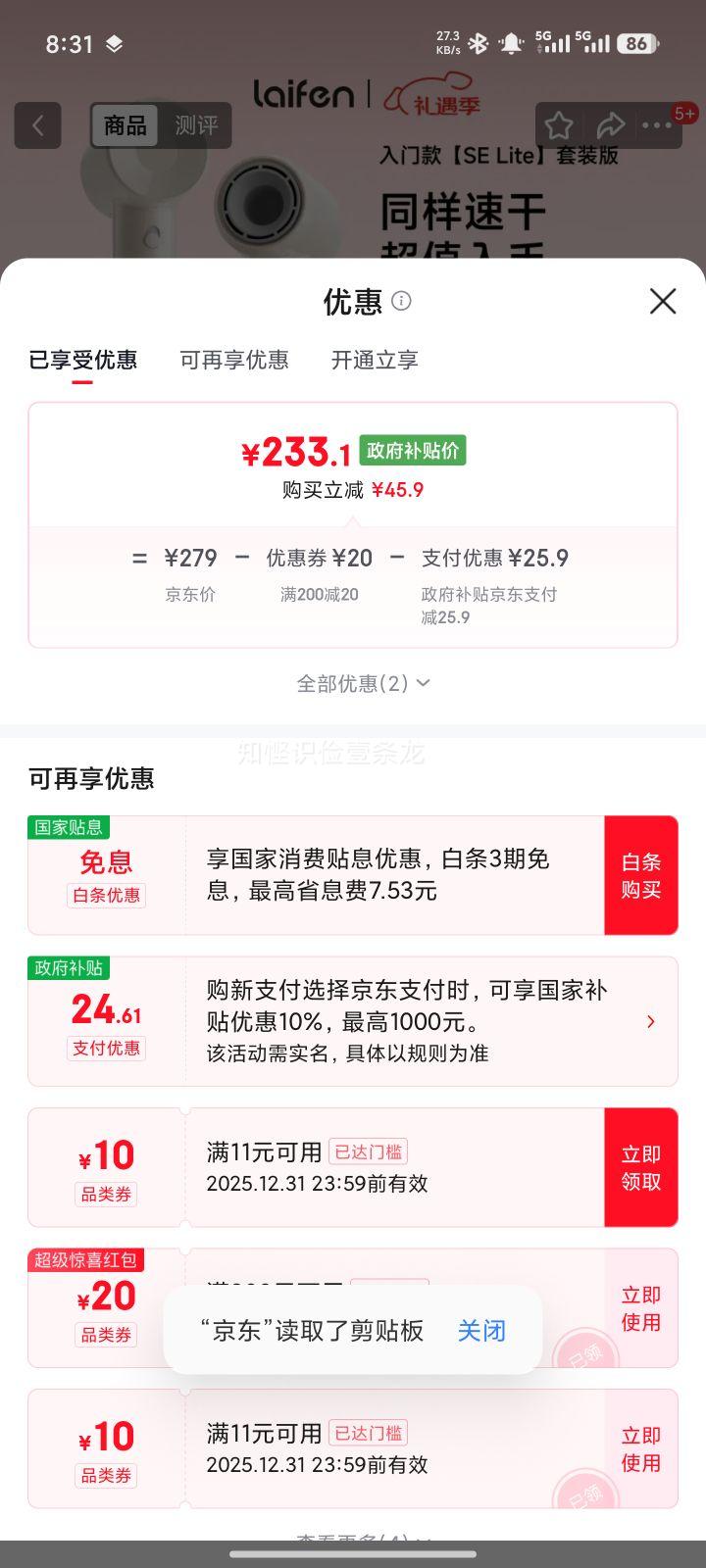This screenshot has width=706, height=1568.
Task: Close the 优惠 popup with the X
Action: pyautogui.click(x=663, y=302)
